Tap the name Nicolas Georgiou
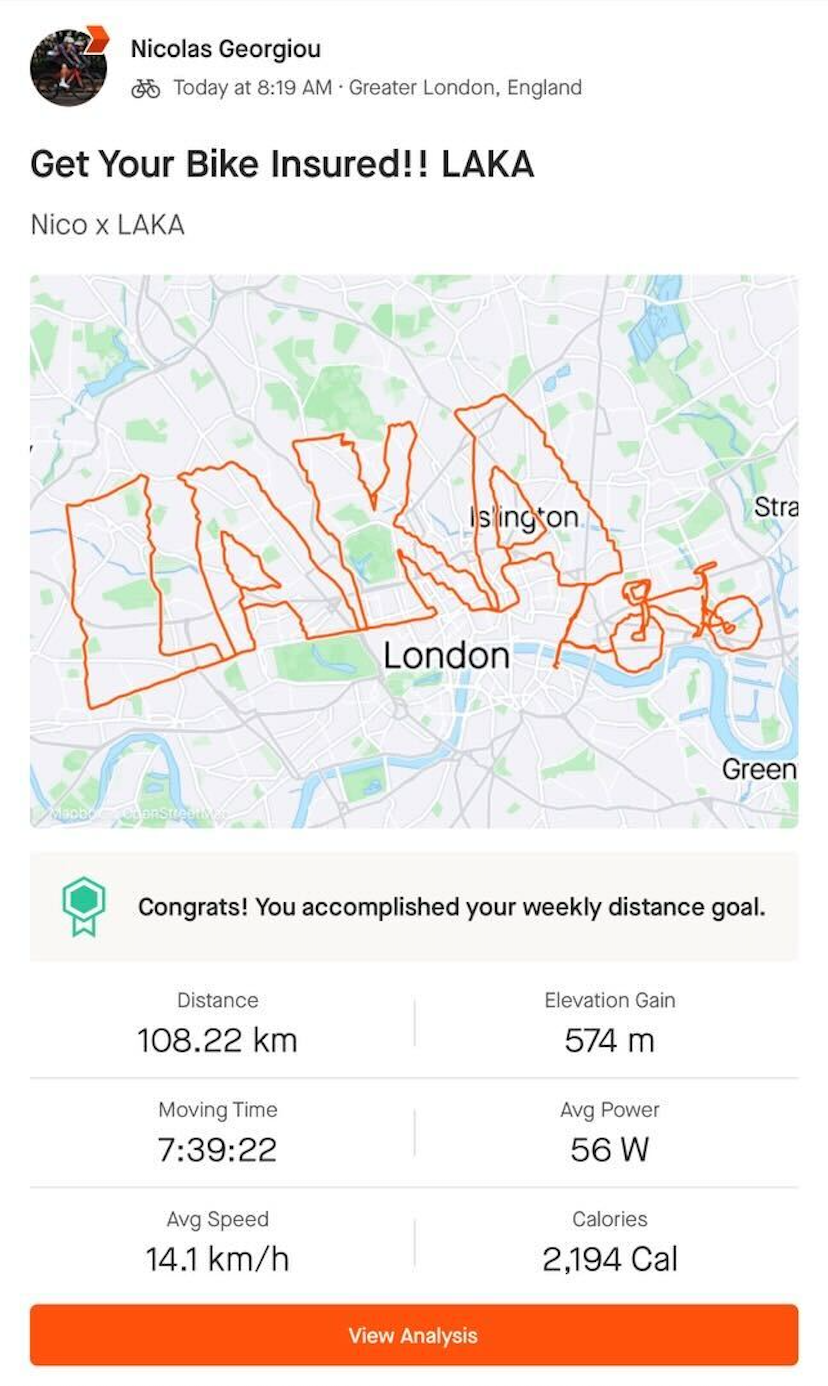828x1386 pixels. (226, 48)
